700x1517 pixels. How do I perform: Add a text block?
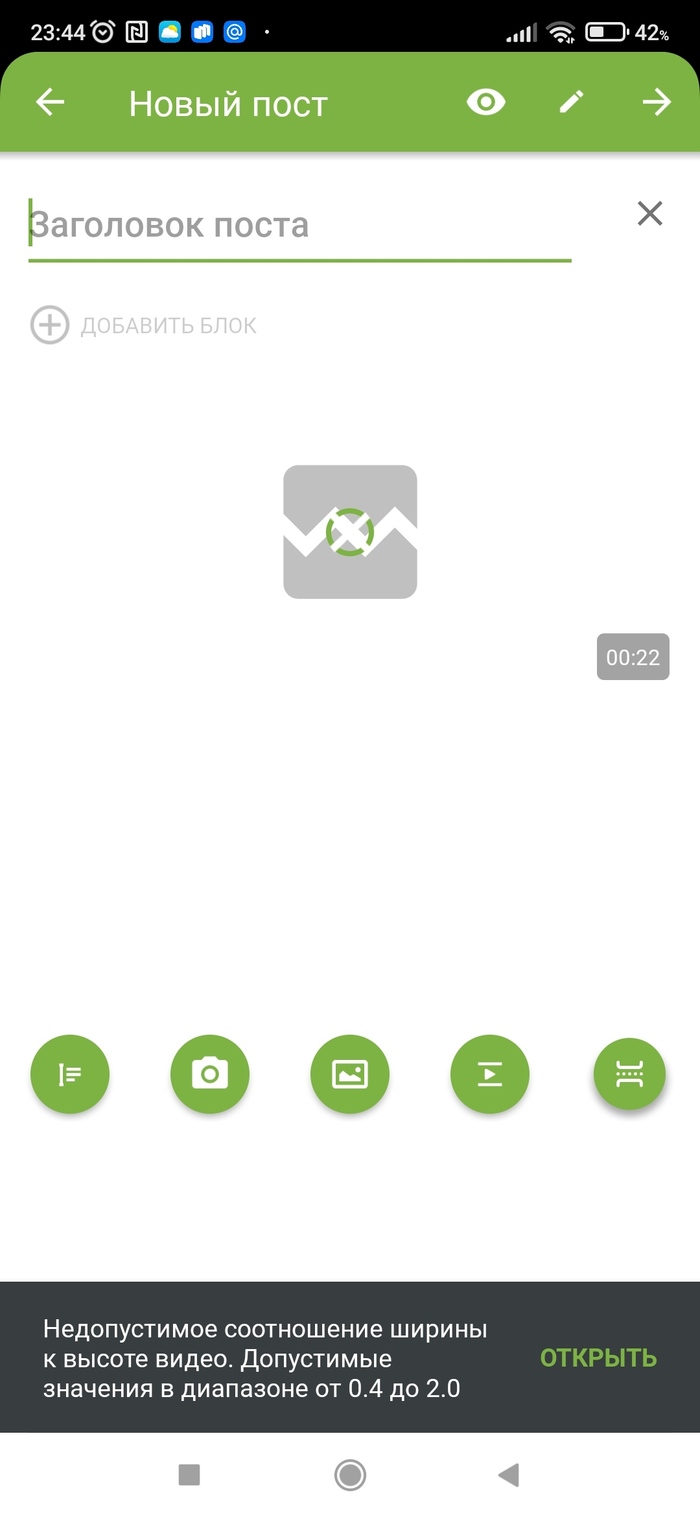click(70, 1075)
